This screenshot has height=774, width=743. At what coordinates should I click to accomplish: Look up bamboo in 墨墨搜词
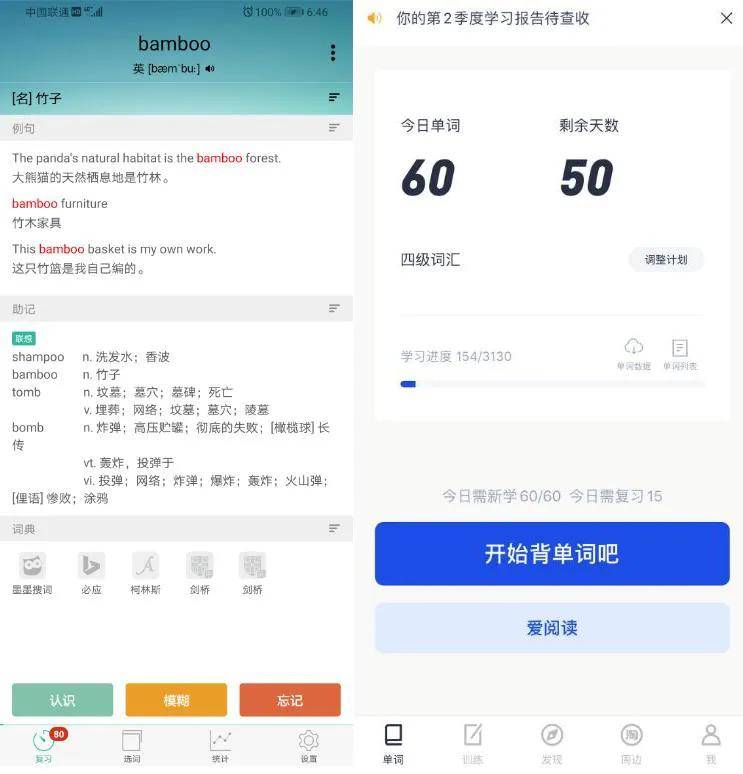[x=32, y=567]
